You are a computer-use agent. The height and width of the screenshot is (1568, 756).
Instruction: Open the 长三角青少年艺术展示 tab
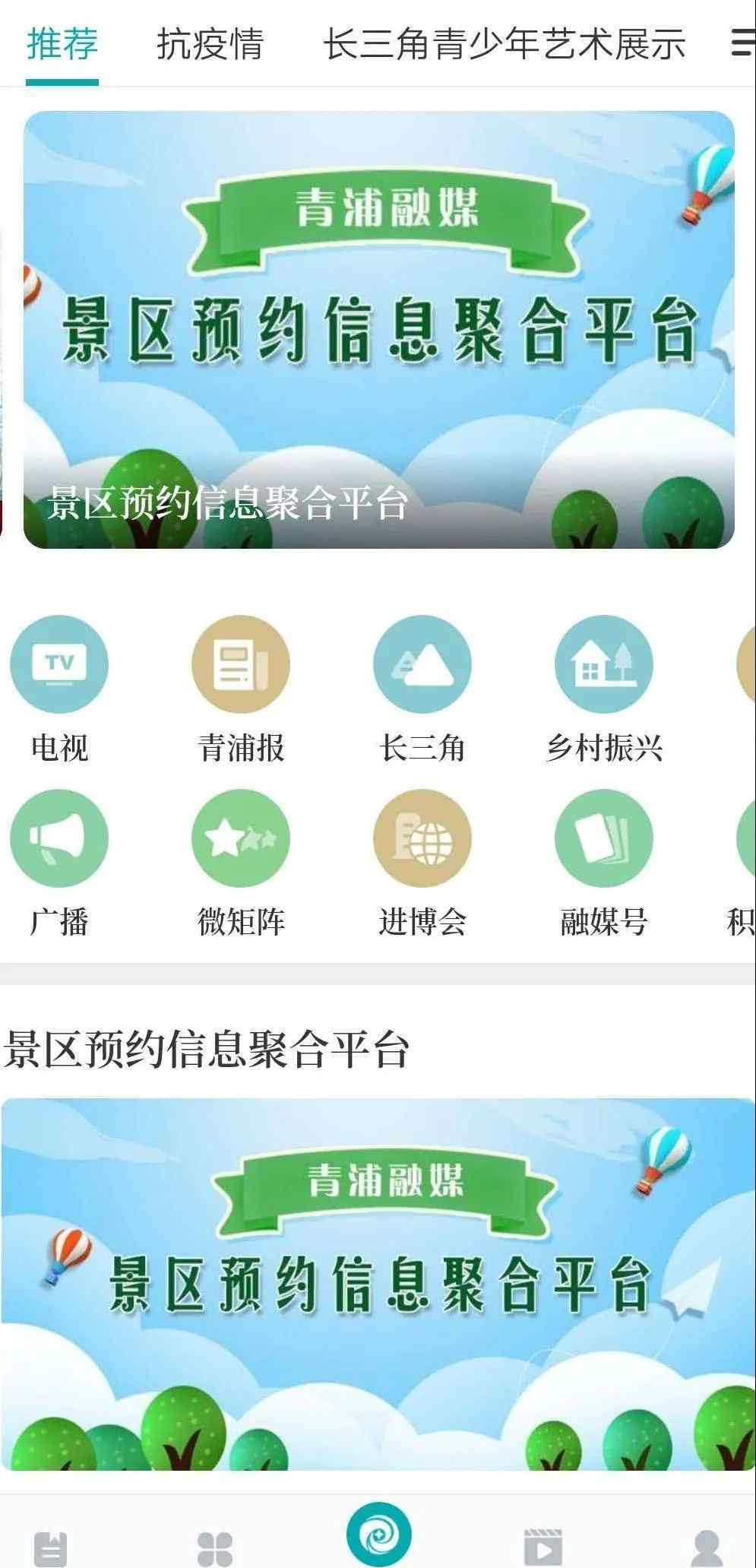[505, 43]
